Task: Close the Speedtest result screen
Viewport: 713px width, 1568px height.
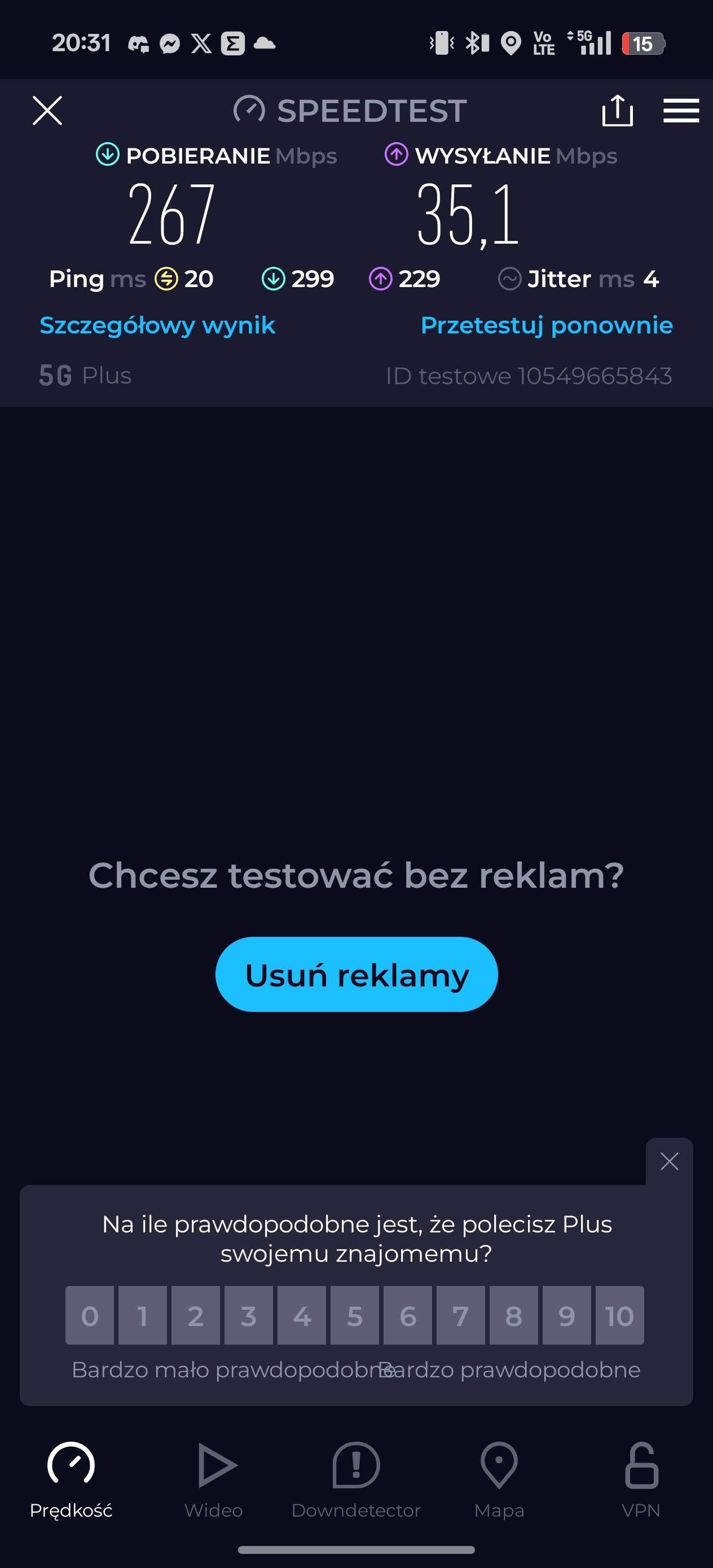Action: pyautogui.click(x=47, y=111)
